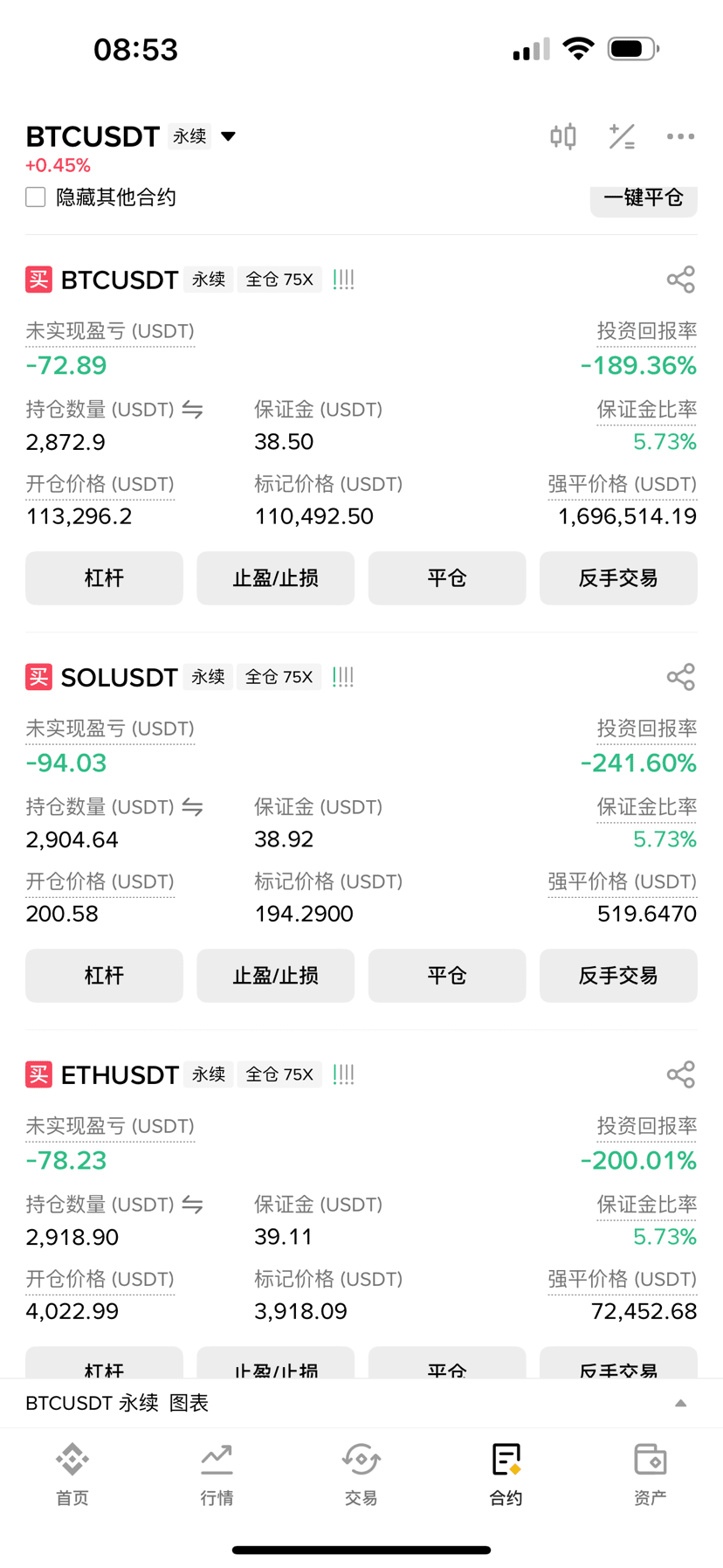Open the three-dot overflow menu

pyautogui.click(x=680, y=136)
